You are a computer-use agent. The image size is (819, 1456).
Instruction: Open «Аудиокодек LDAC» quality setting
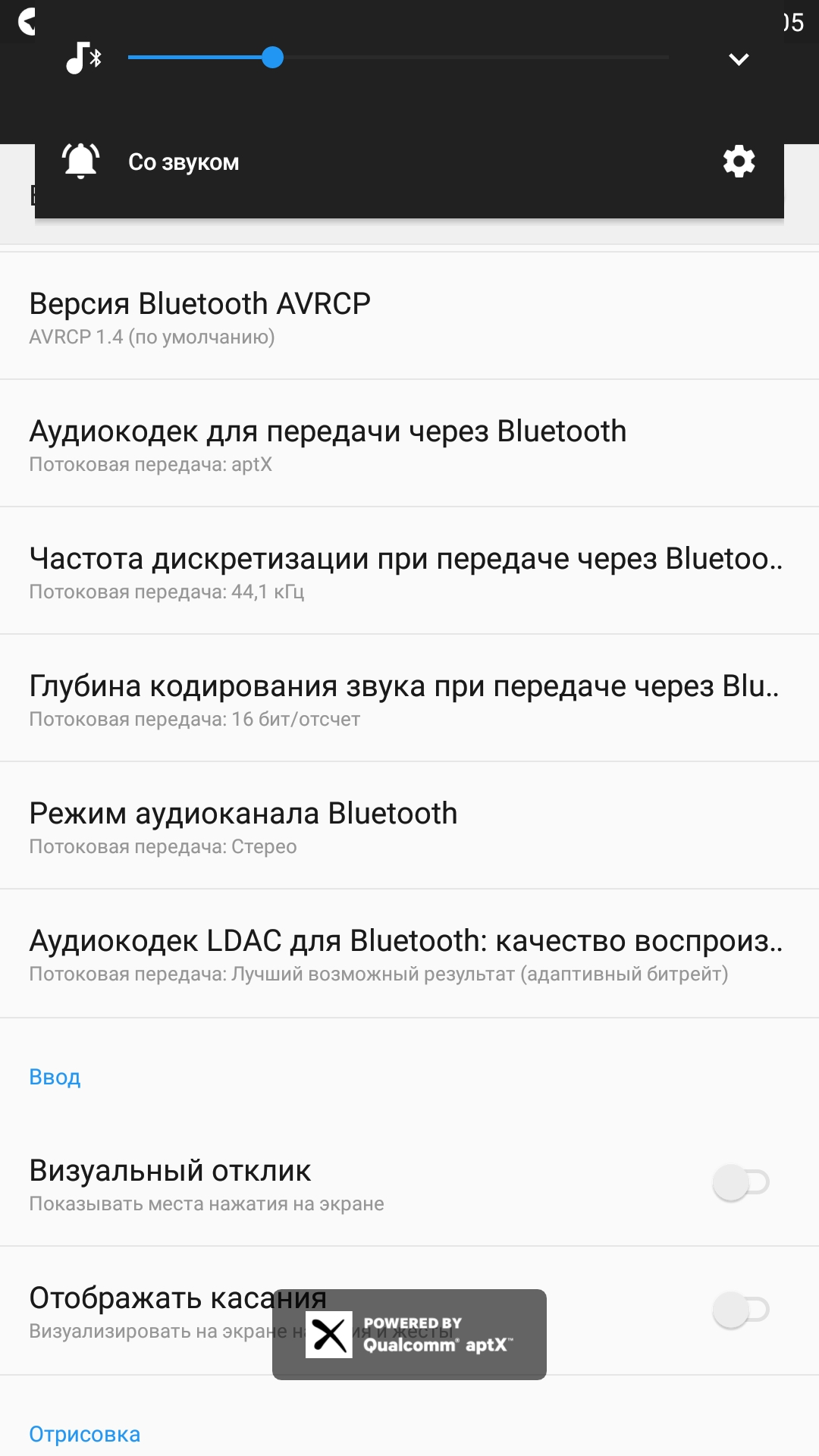point(409,953)
